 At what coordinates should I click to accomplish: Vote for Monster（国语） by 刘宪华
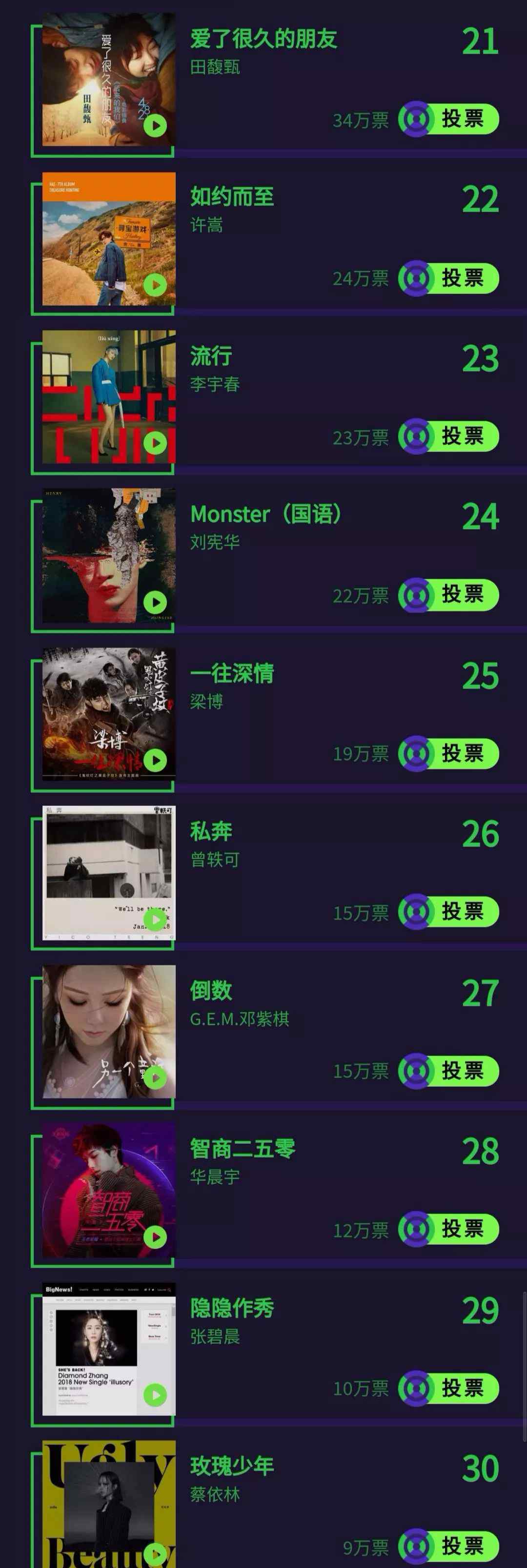point(449,595)
